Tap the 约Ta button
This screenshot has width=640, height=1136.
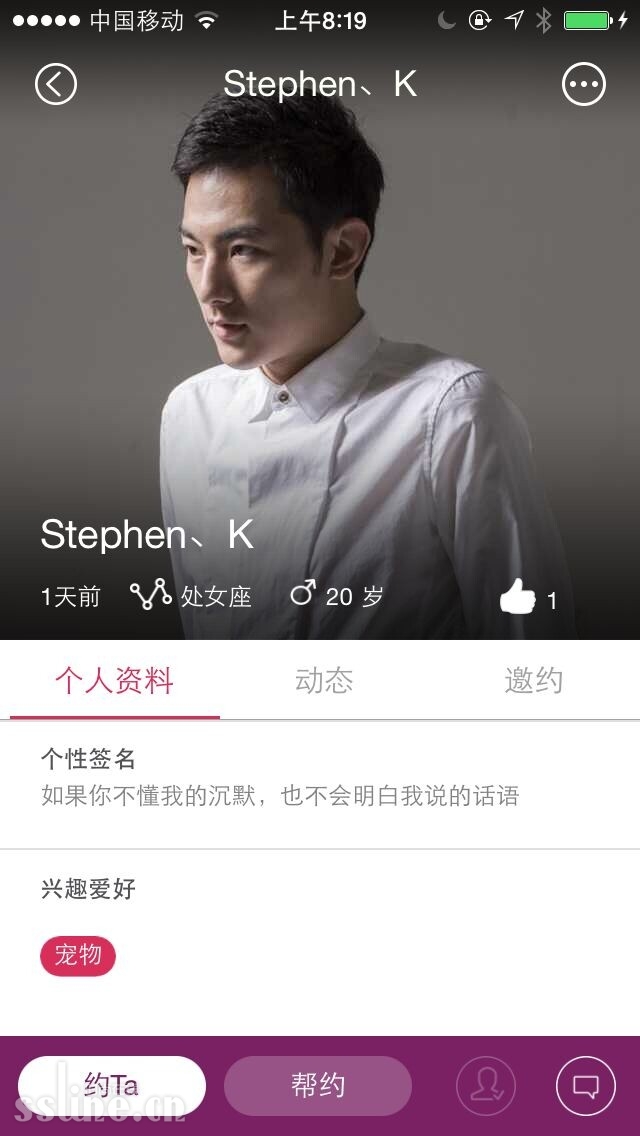point(112,1085)
